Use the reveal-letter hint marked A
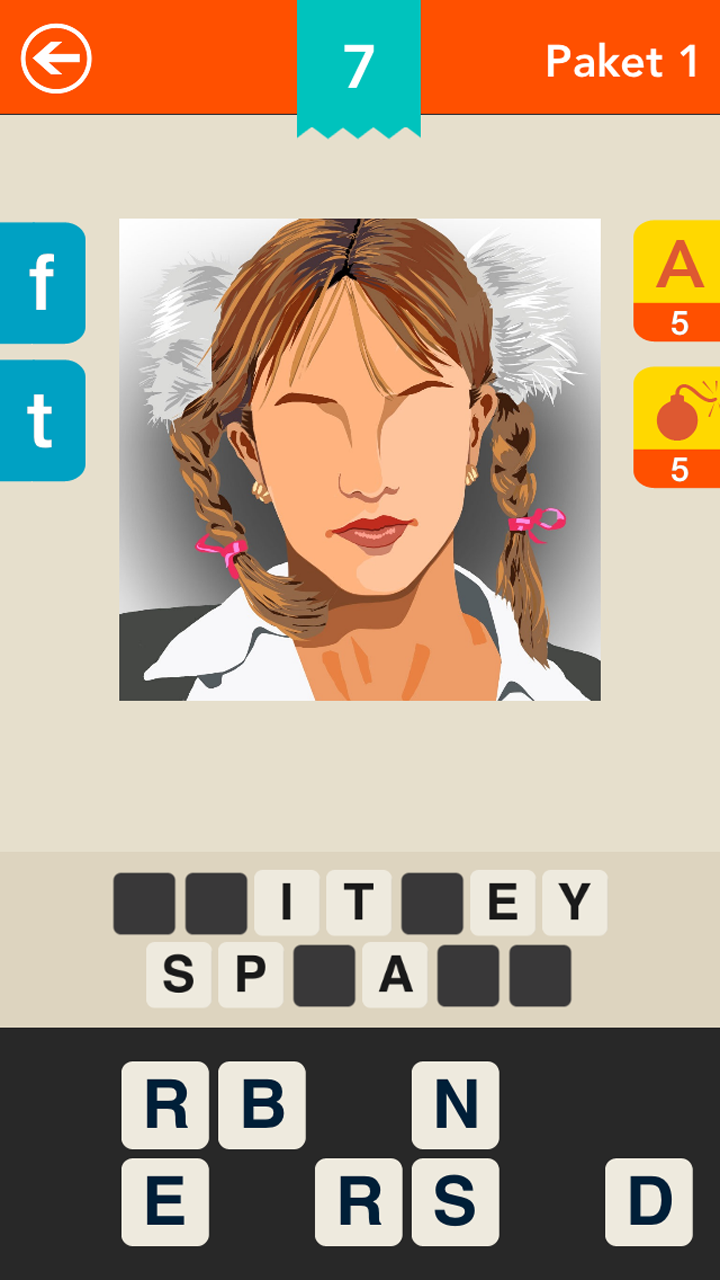The width and height of the screenshot is (720, 1280). tap(678, 280)
